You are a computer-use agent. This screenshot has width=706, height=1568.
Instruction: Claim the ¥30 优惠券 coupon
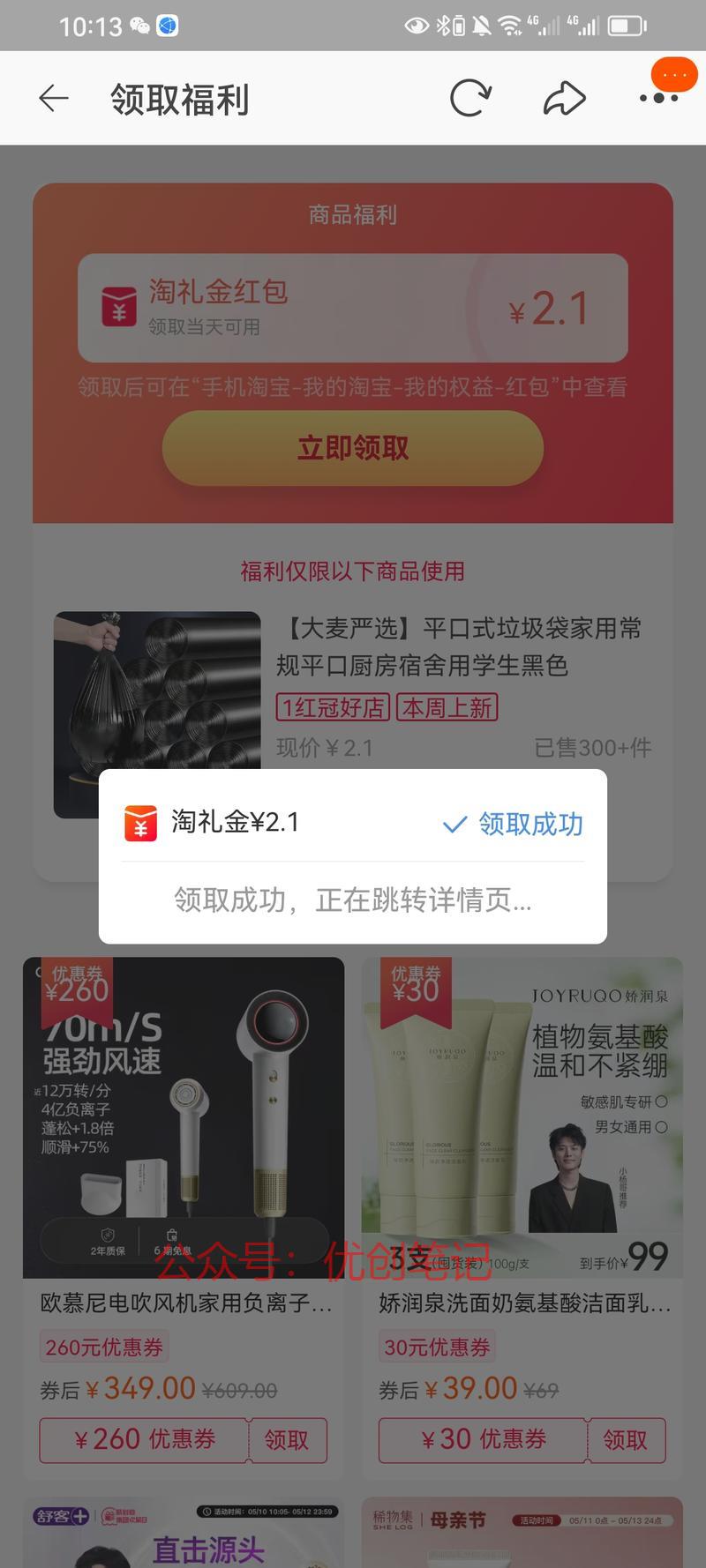click(625, 1440)
